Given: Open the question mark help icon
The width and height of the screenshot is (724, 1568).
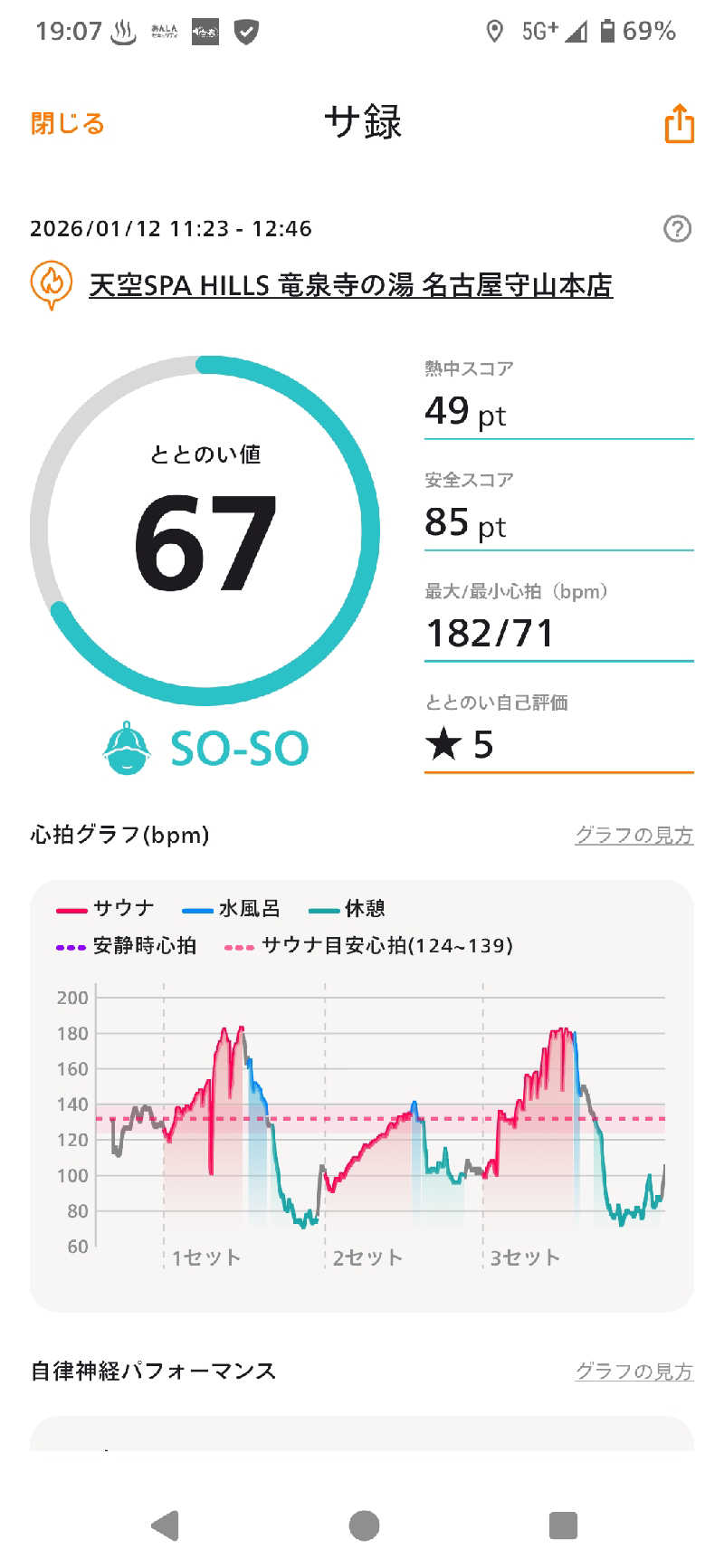Looking at the screenshot, I should pyautogui.click(x=677, y=229).
